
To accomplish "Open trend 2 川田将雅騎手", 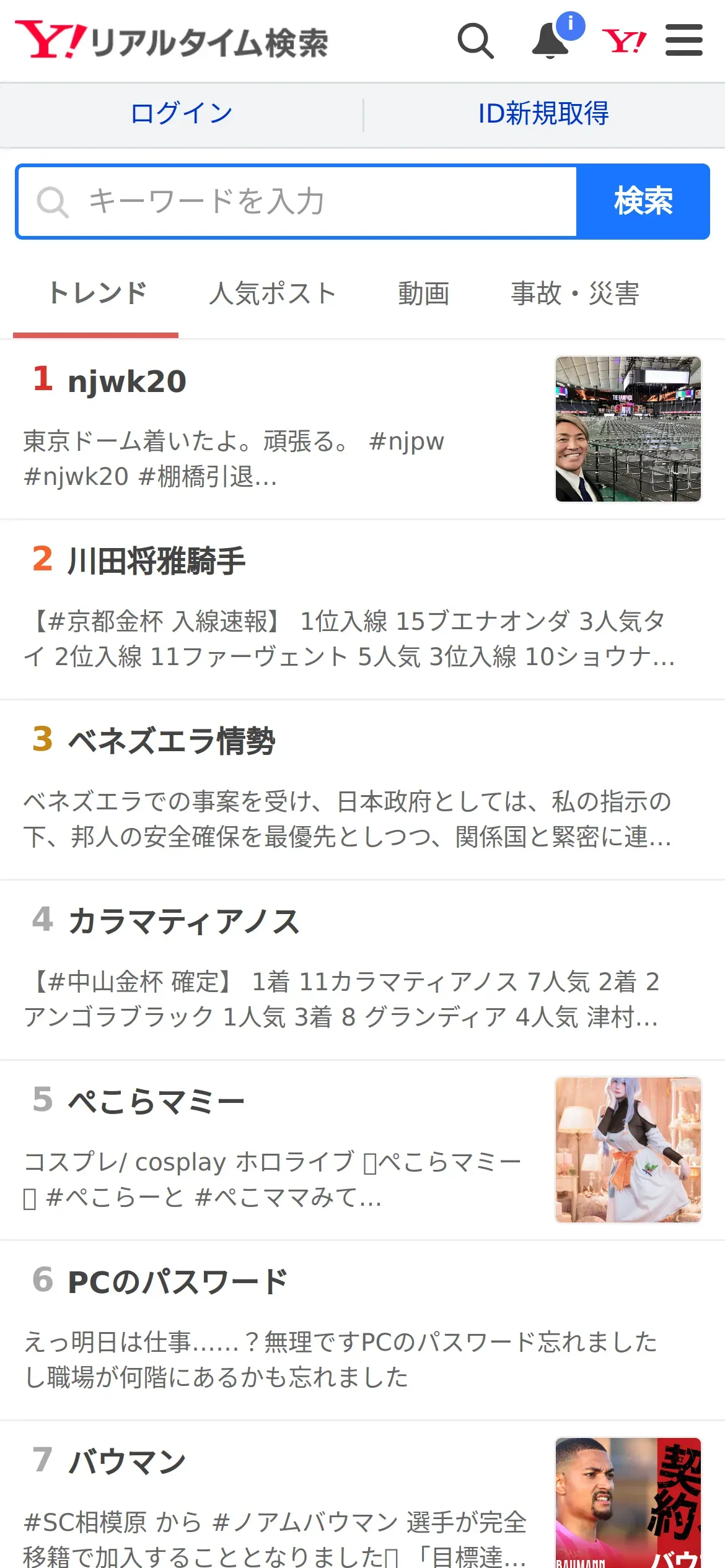I will [x=156, y=561].
